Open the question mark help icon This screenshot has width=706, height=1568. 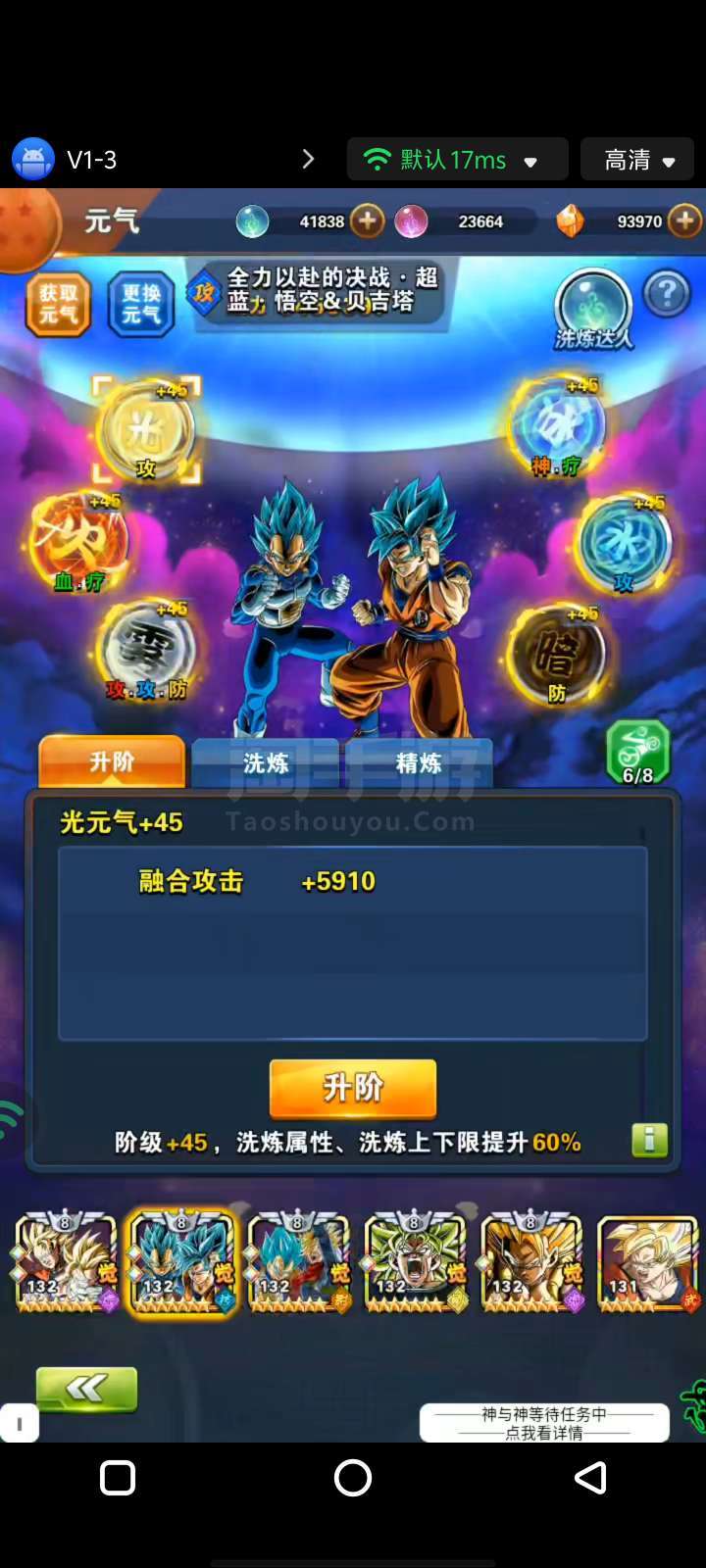click(667, 293)
